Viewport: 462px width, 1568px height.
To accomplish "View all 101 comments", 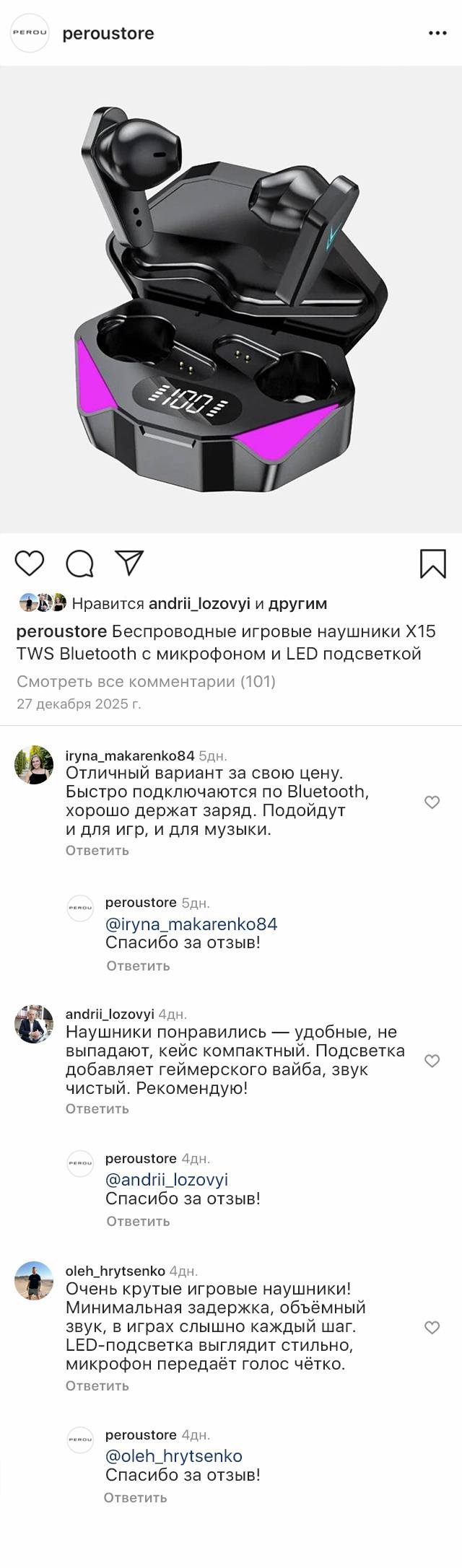I will click(146, 681).
